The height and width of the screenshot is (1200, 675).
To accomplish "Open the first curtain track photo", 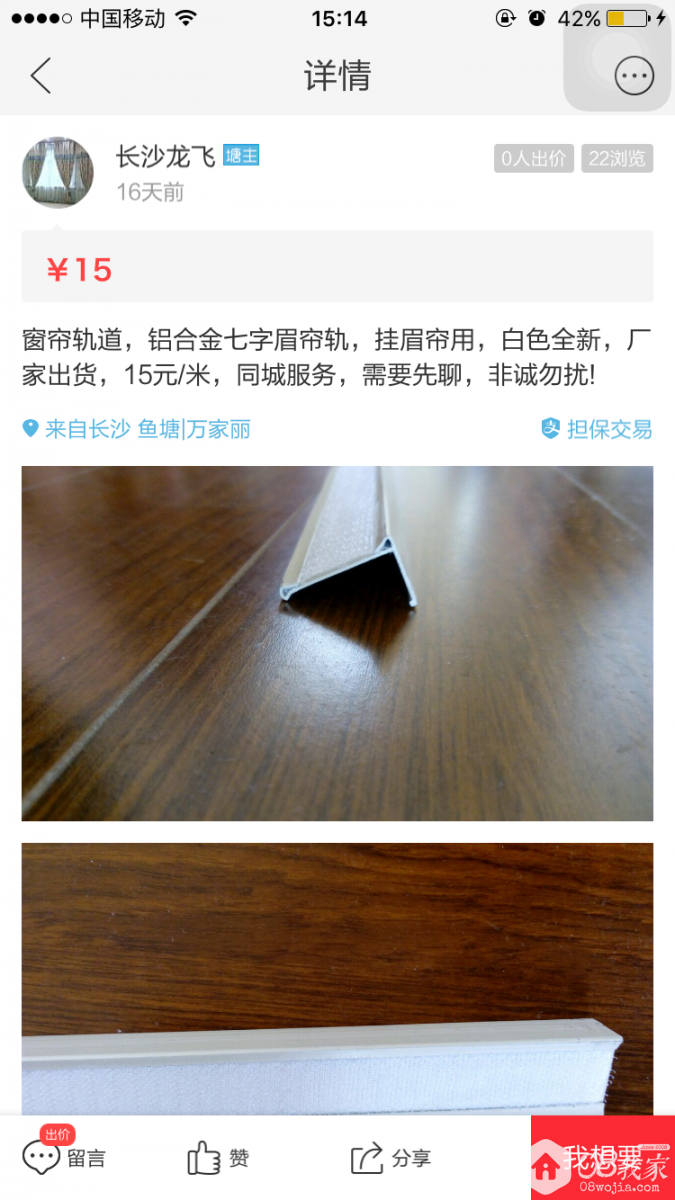I will click(x=337, y=643).
